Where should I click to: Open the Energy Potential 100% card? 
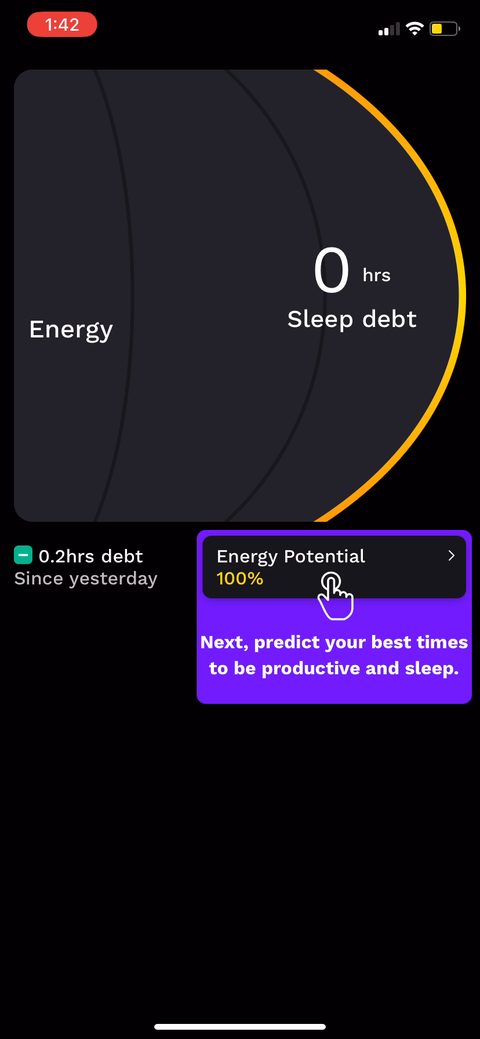pyautogui.click(x=334, y=567)
